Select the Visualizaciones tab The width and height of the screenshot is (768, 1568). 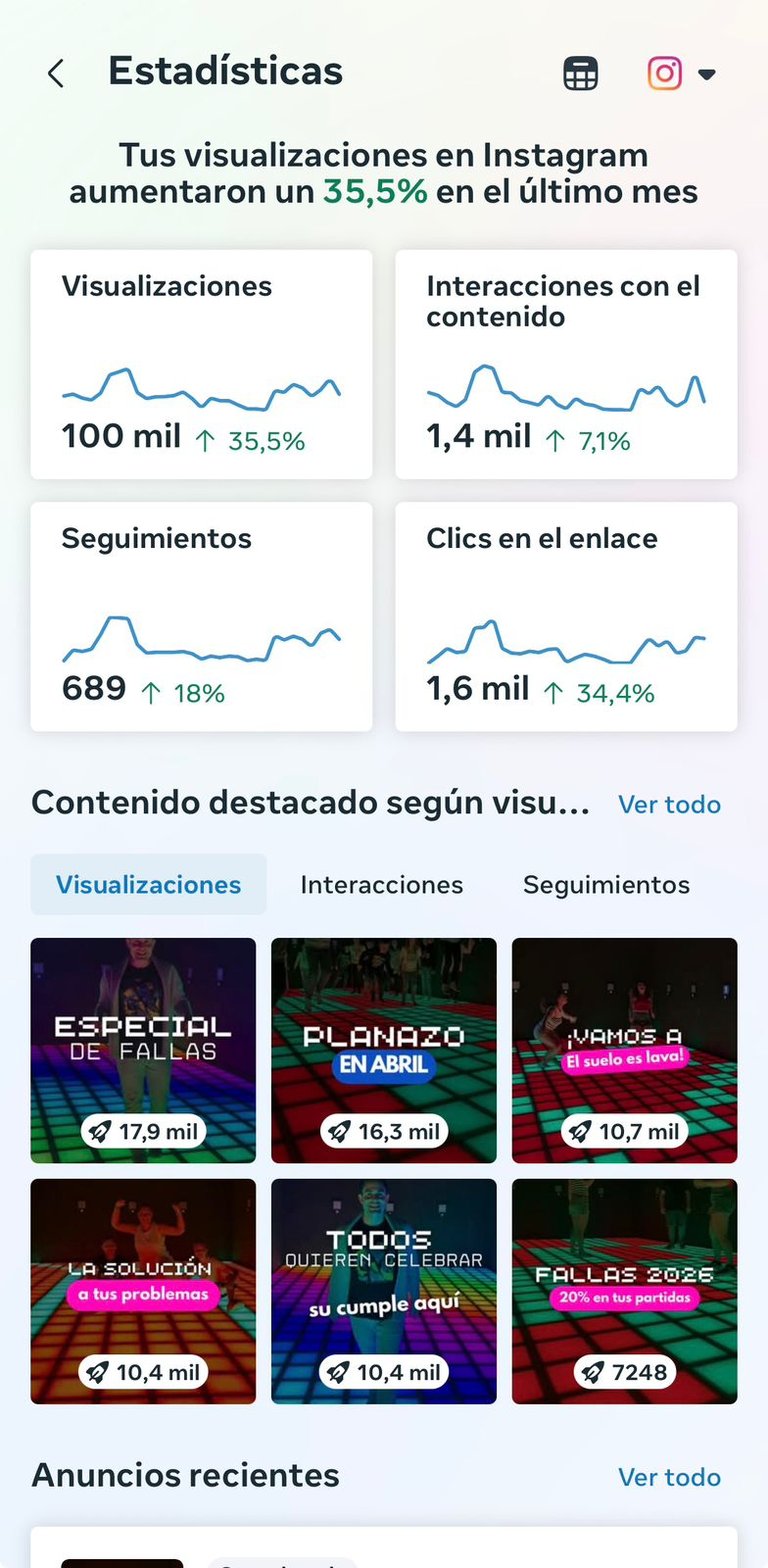(147, 884)
